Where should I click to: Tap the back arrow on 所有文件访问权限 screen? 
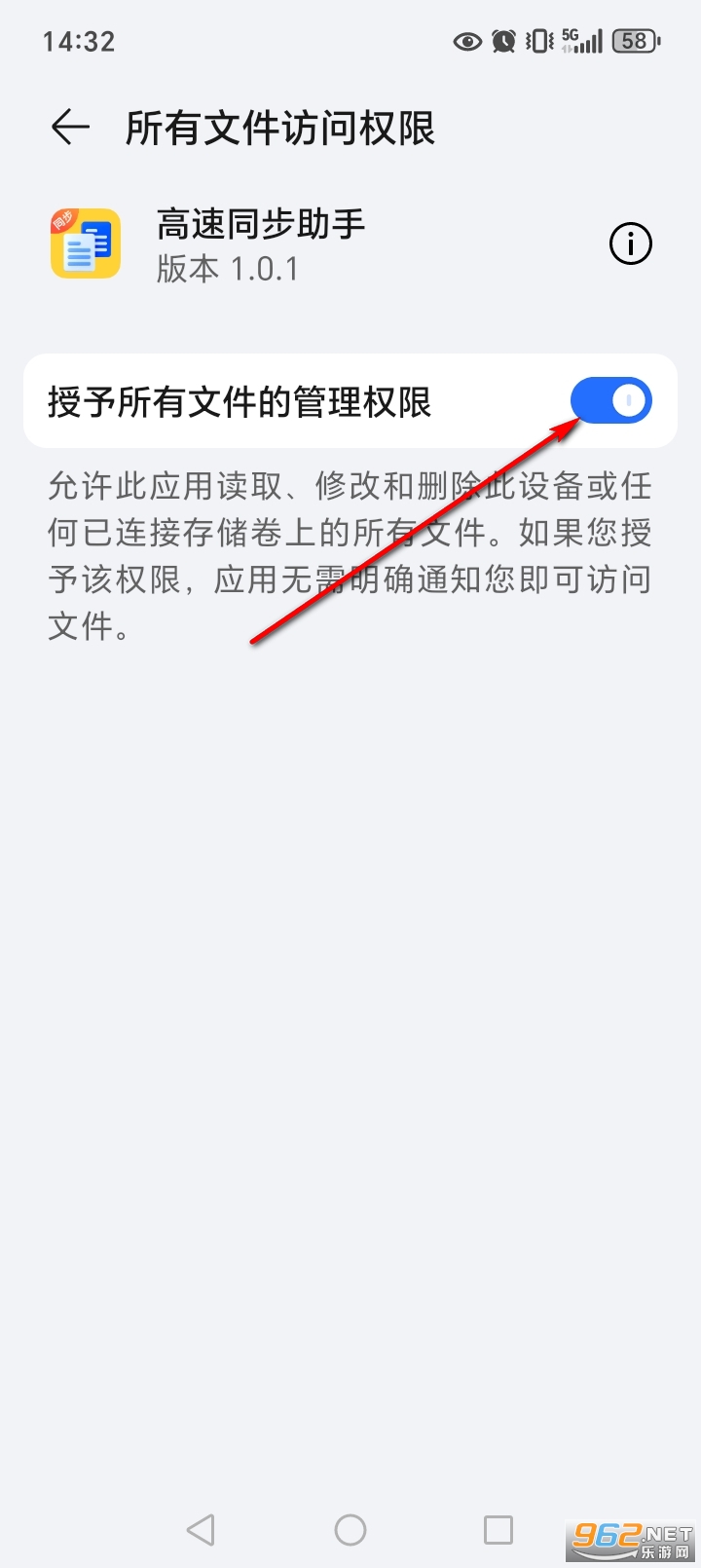68,127
